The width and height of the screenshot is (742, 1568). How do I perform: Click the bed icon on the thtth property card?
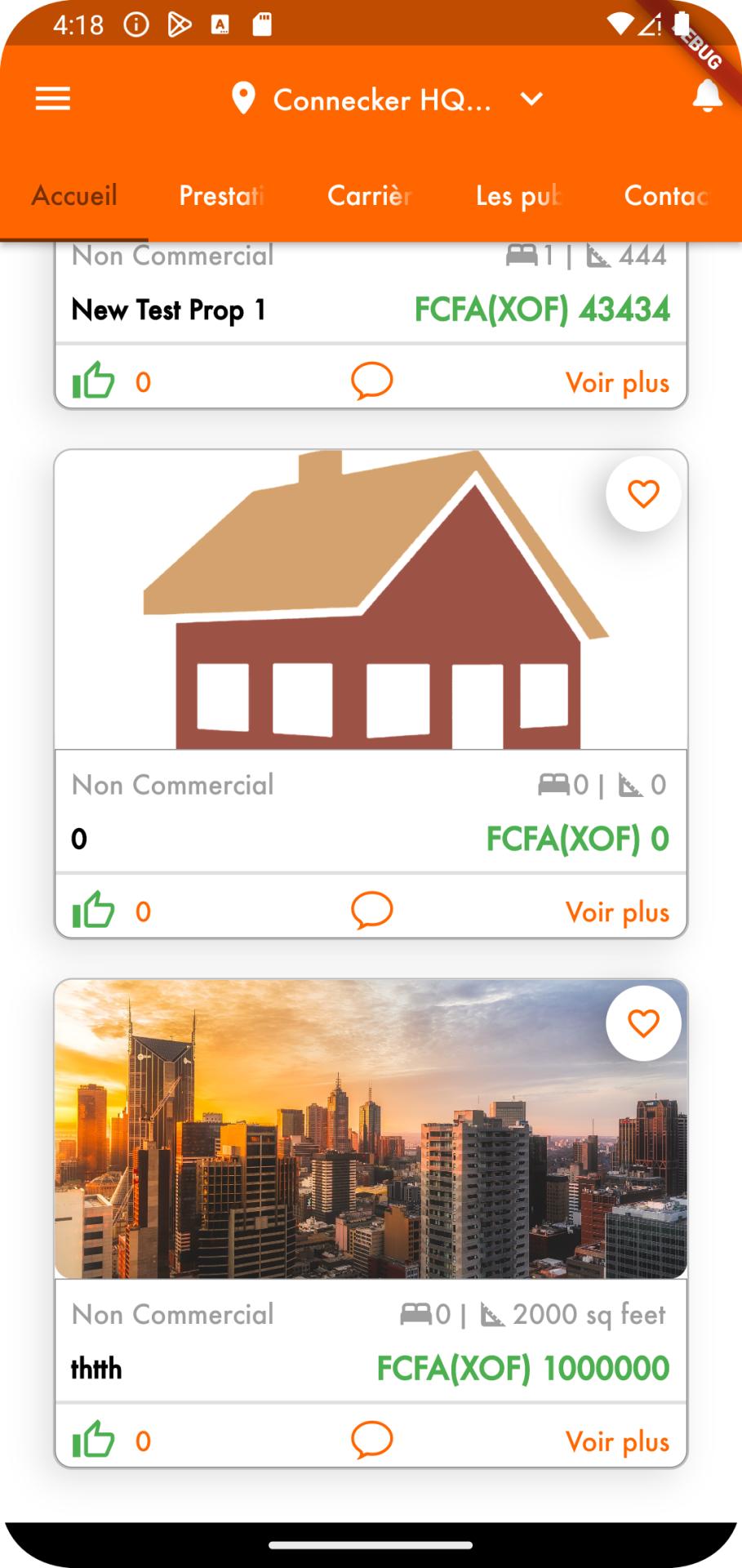coord(419,1313)
